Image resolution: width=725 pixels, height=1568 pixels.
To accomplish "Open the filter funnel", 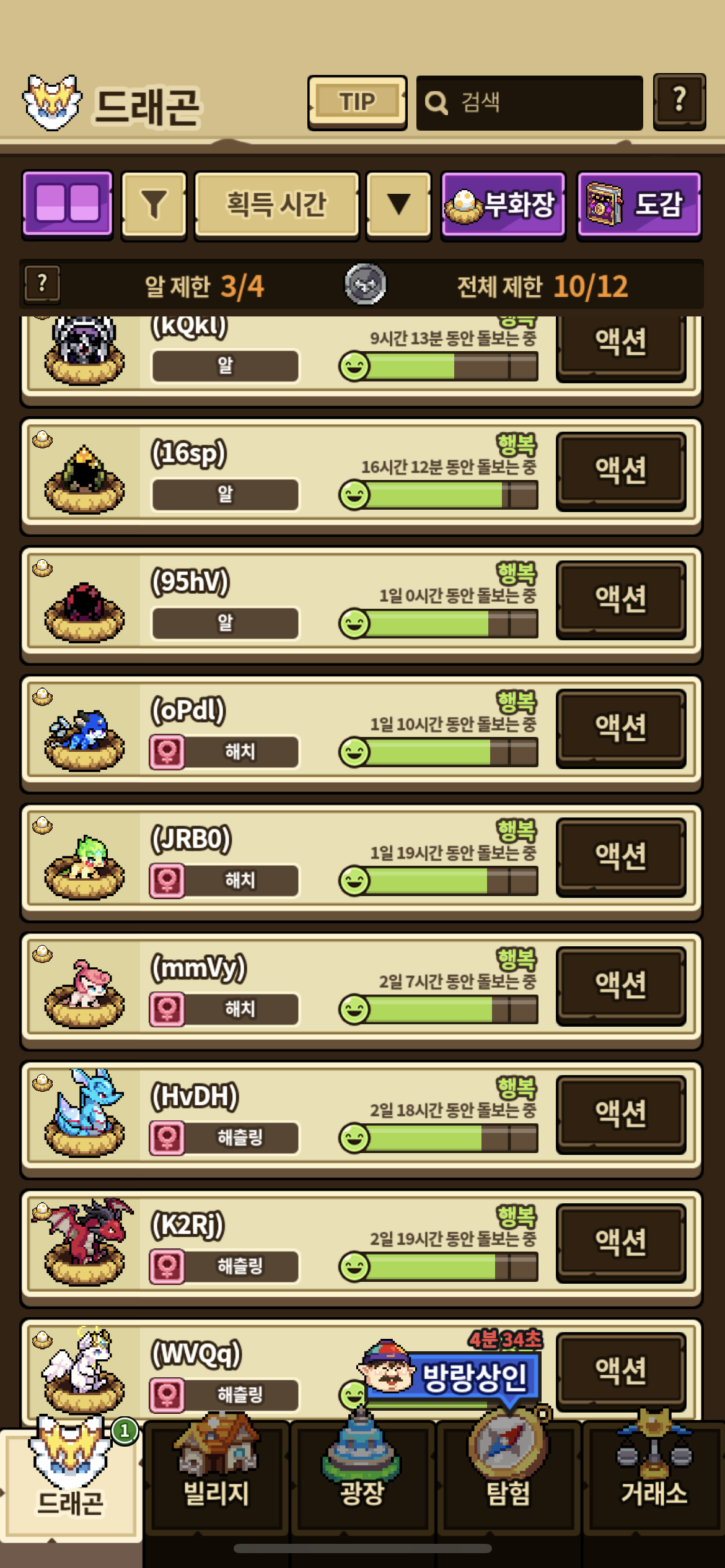I will pos(154,205).
